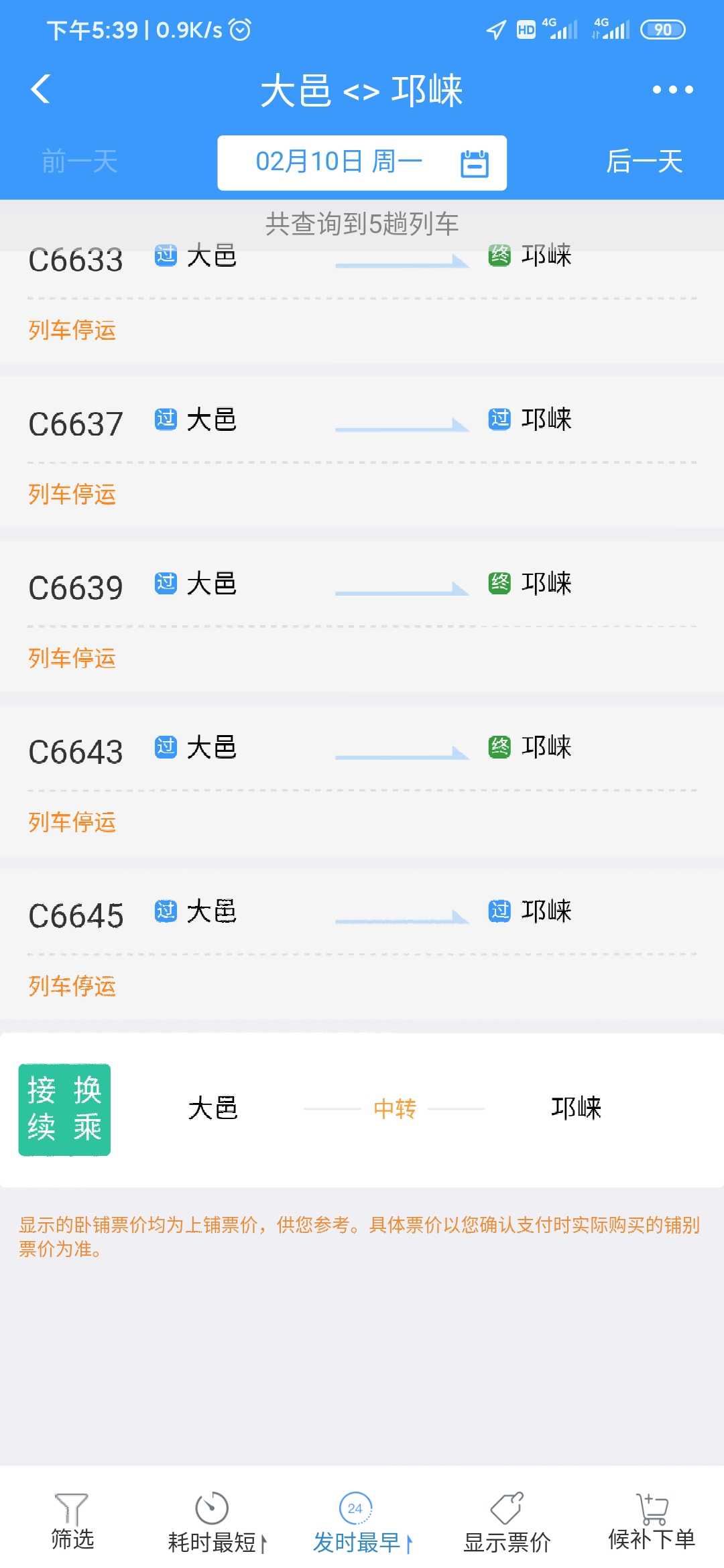The width and height of the screenshot is (724, 1568).
Task: Open train C6645 details
Action: point(362,945)
